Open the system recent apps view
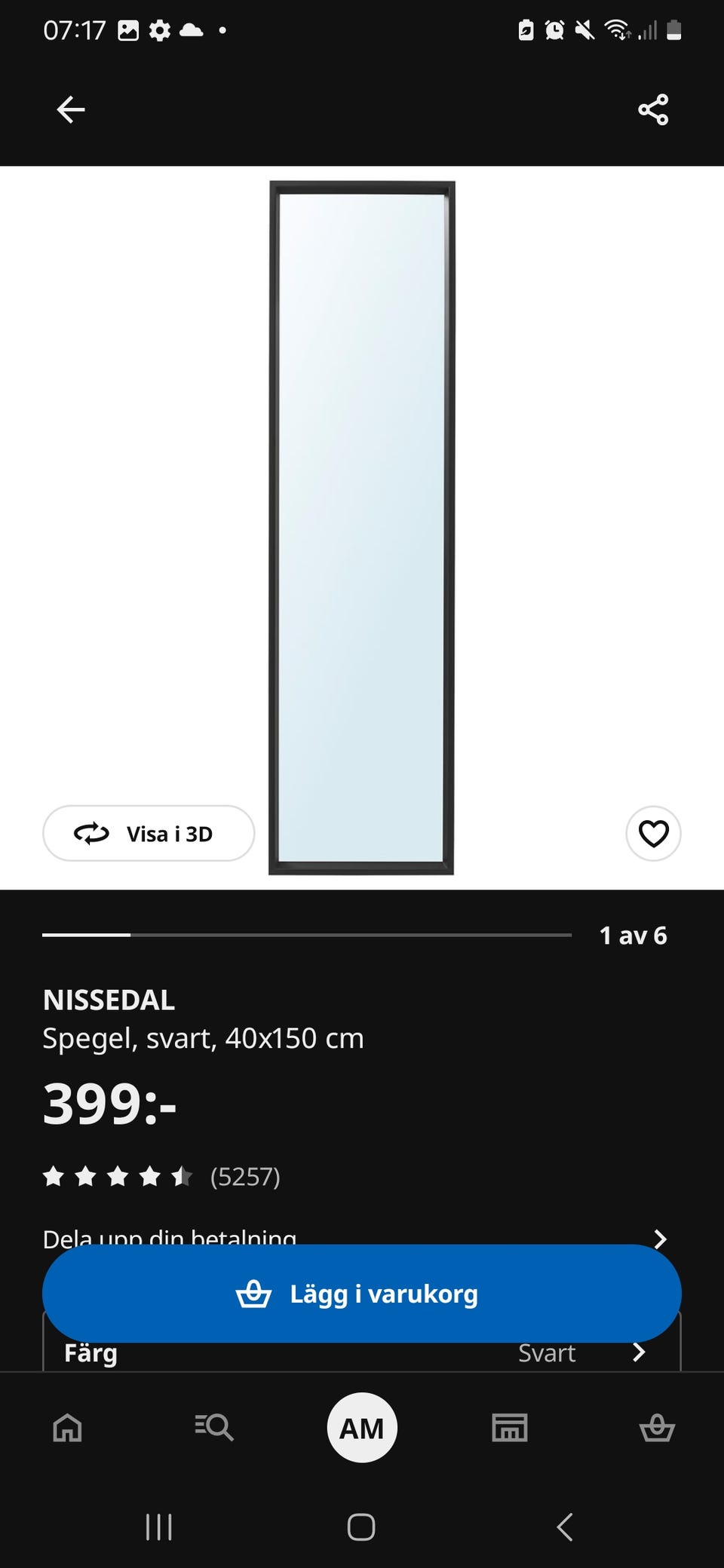 click(x=158, y=1527)
